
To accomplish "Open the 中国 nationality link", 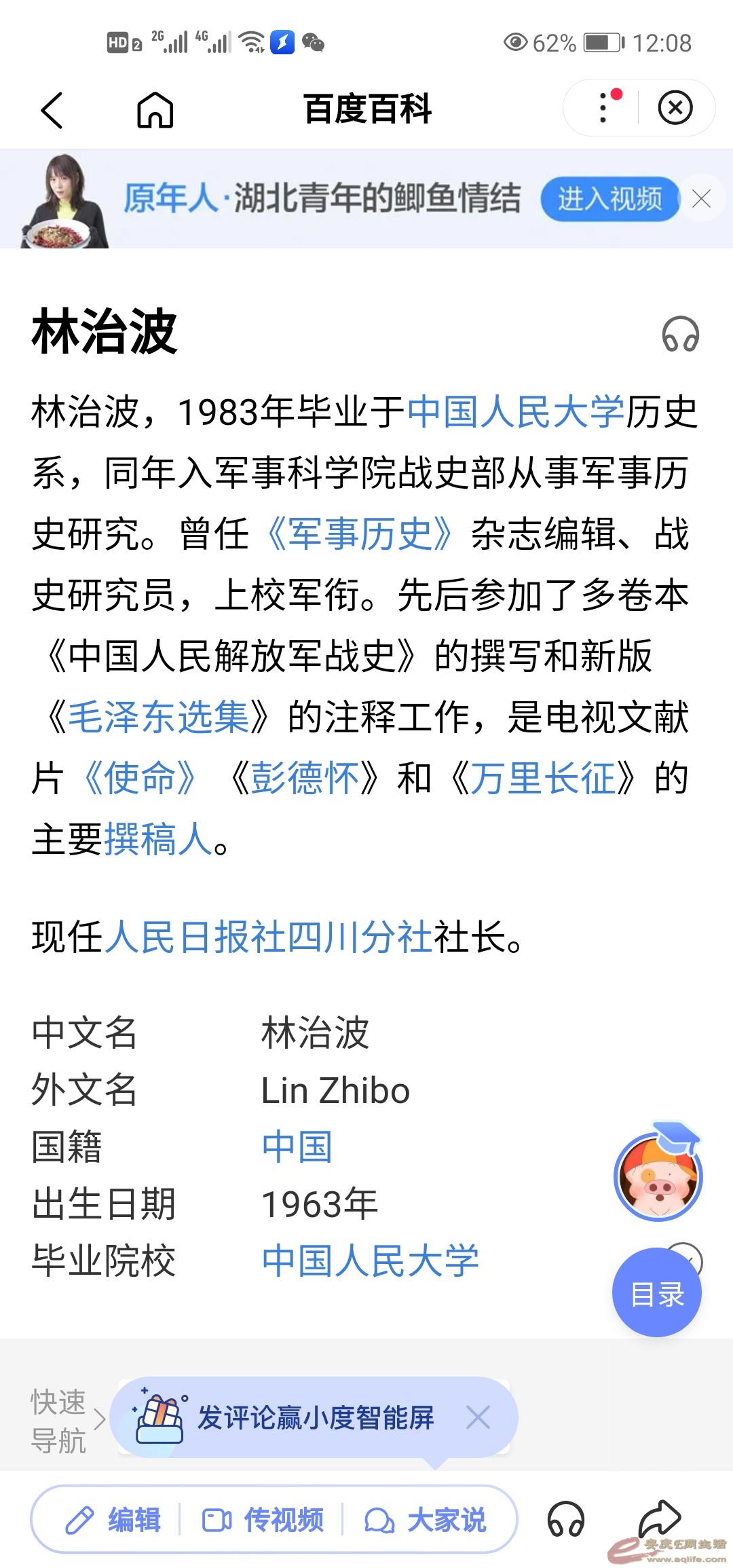I will point(297,1147).
